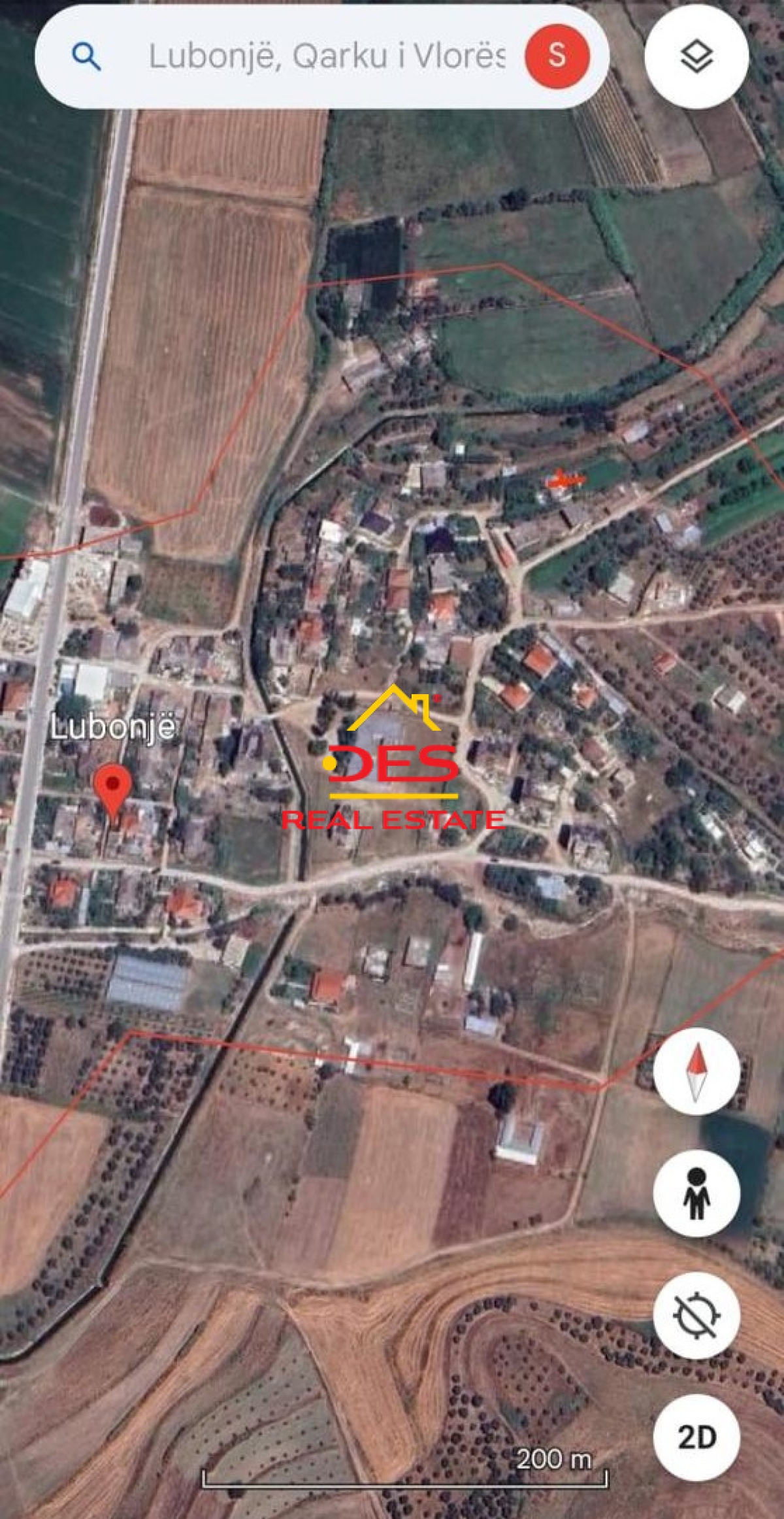
Task: Open the account avatar labeled S
Action: coord(557,56)
